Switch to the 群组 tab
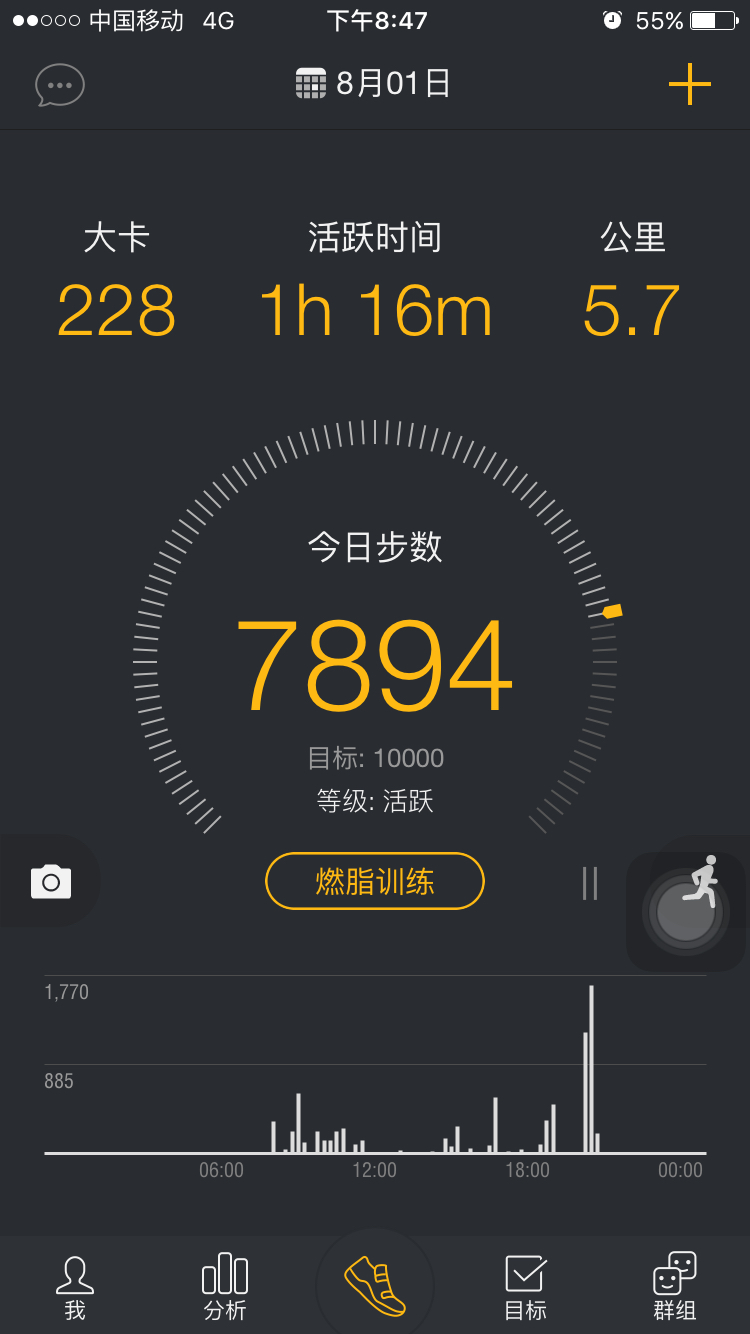 (x=675, y=1288)
